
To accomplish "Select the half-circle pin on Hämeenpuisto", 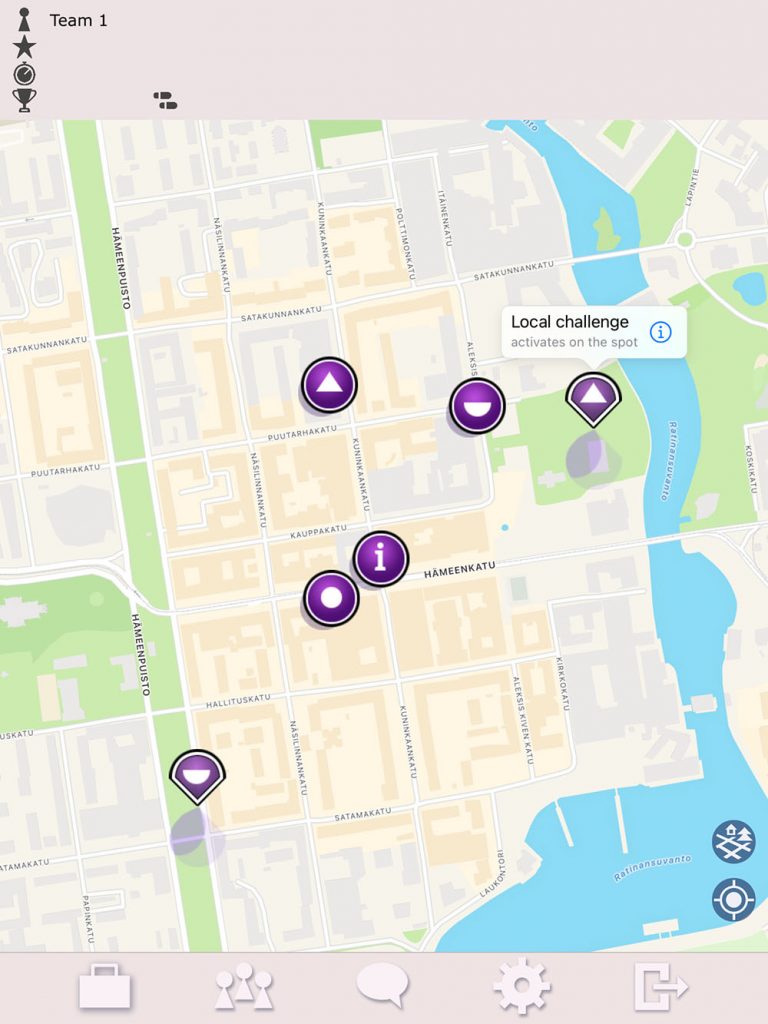I will (x=197, y=774).
